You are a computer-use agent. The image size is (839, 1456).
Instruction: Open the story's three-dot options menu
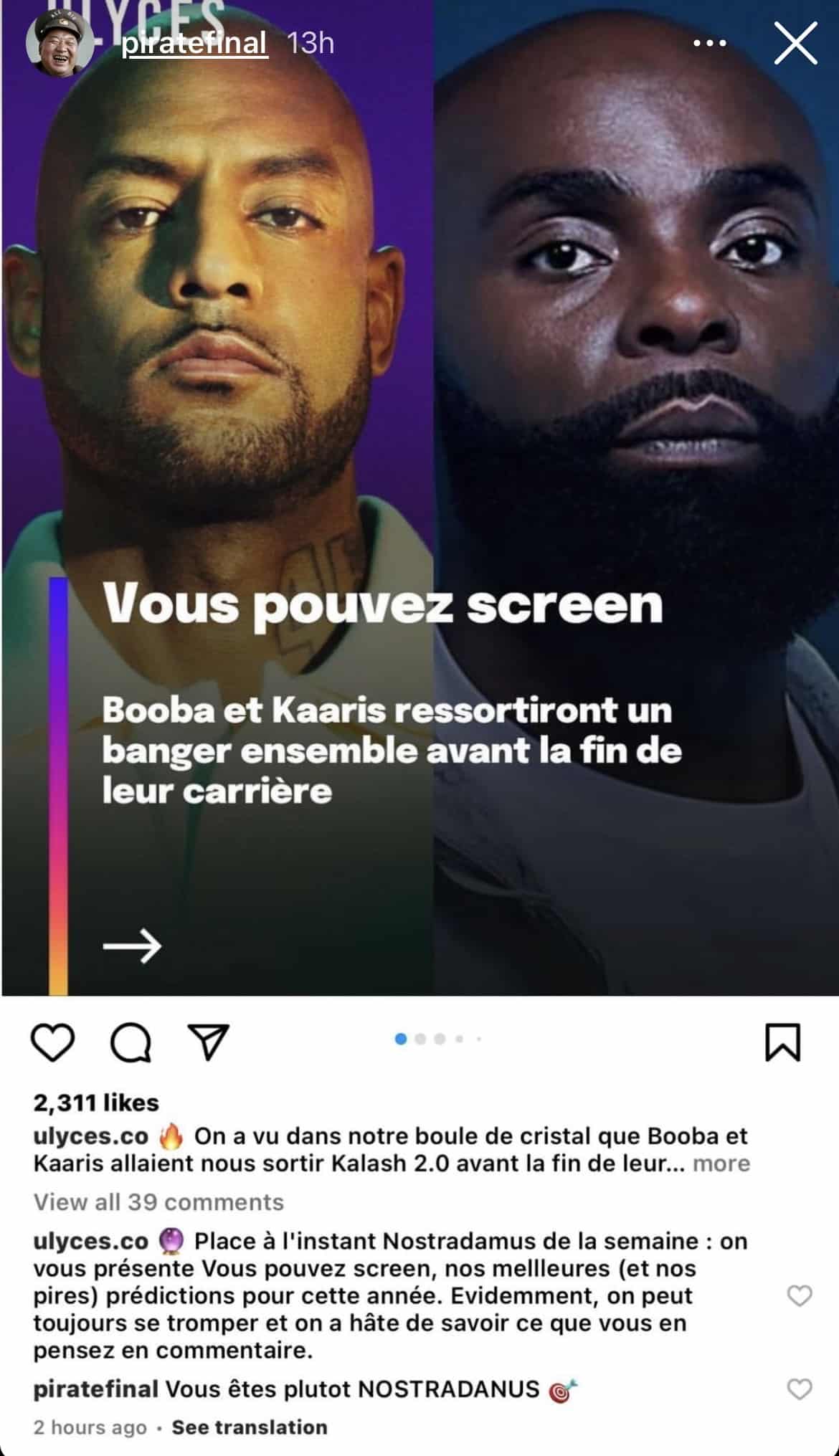[709, 44]
